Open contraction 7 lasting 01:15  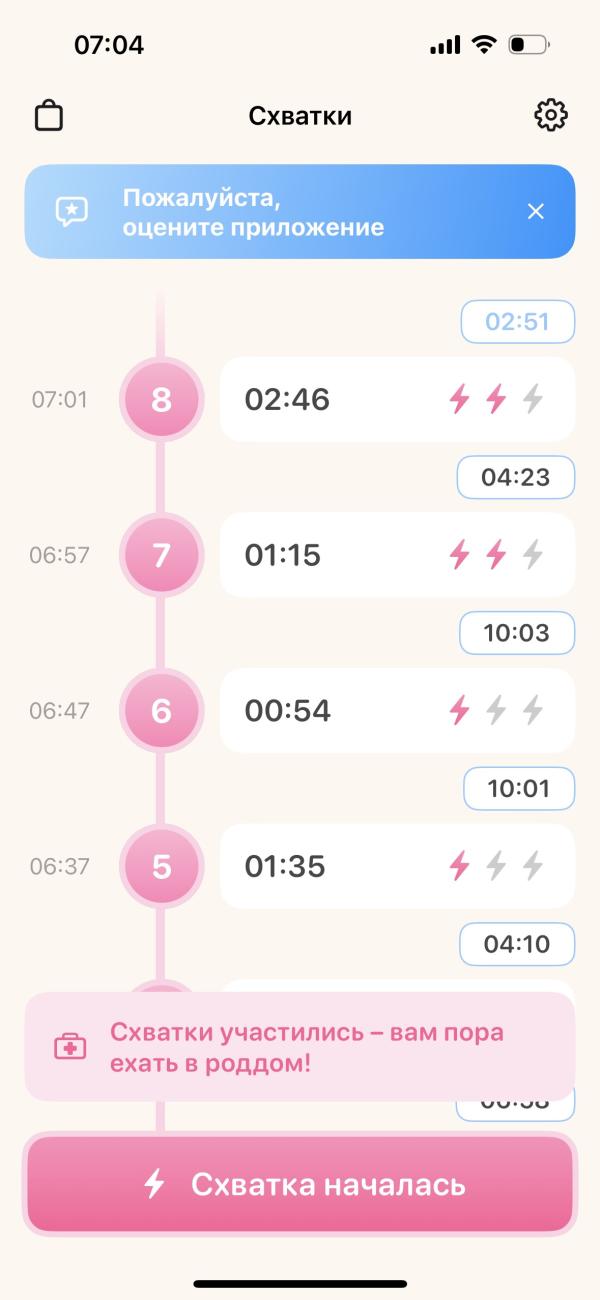[x=396, y=555]
